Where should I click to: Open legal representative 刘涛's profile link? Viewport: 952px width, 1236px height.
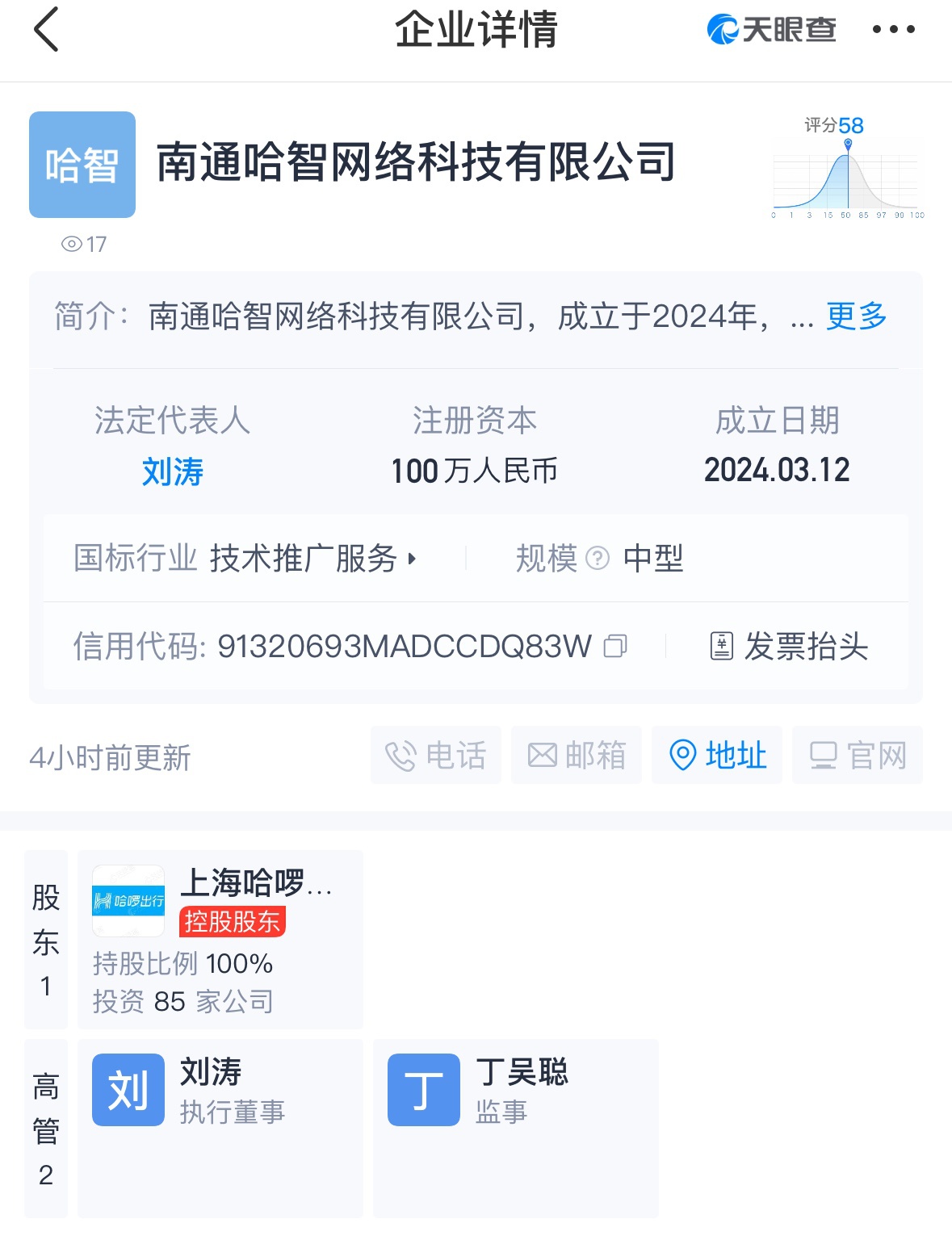click(x=172, y=471)
